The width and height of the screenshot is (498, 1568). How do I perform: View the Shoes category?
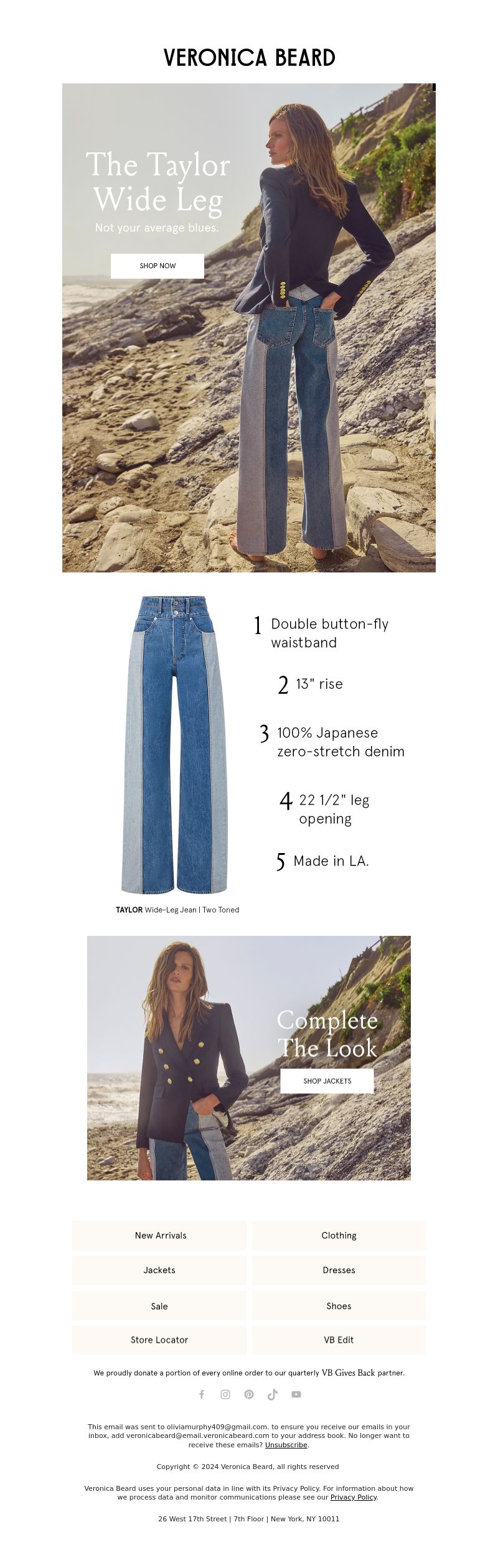point(339,1306)
